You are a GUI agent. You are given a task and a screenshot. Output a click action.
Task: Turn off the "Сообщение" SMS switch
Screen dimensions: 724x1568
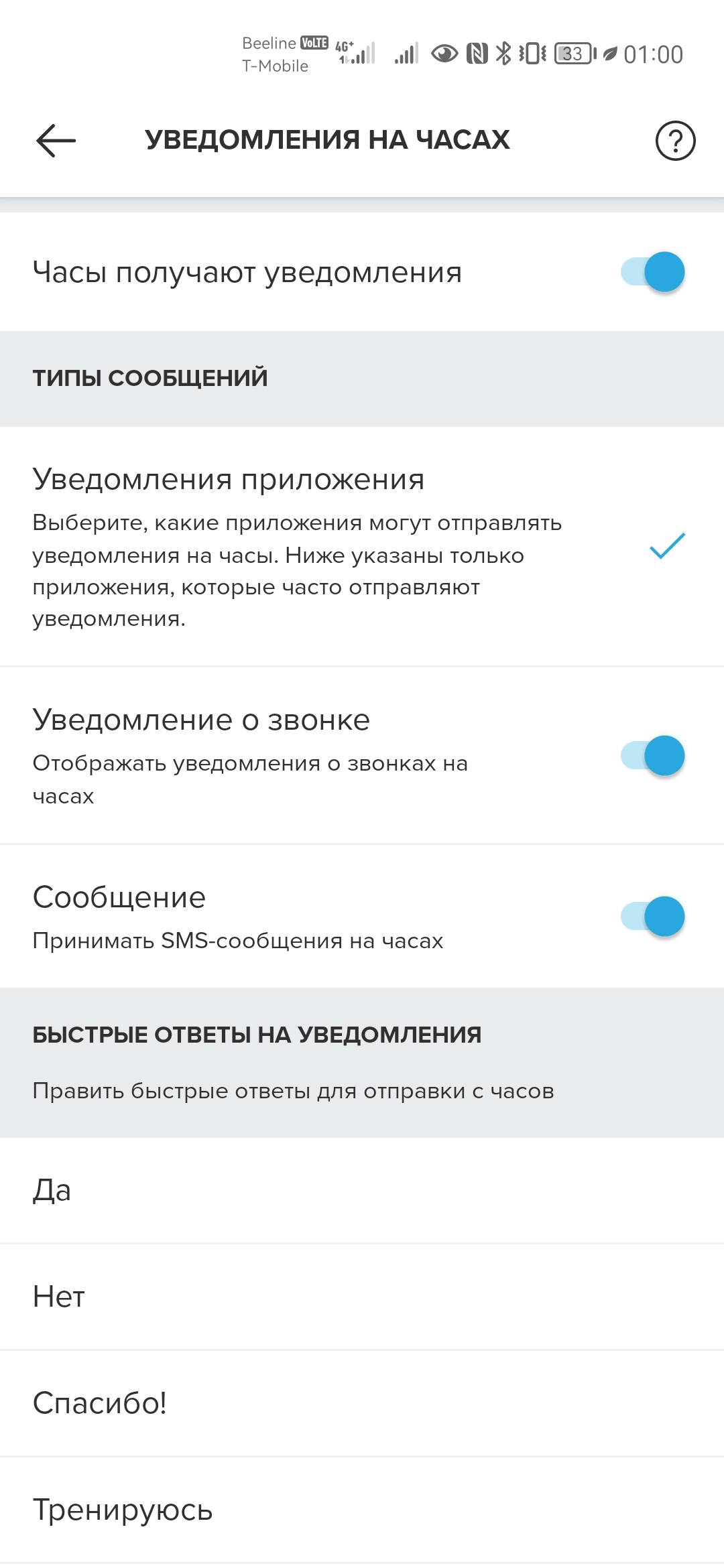(653, 916)
